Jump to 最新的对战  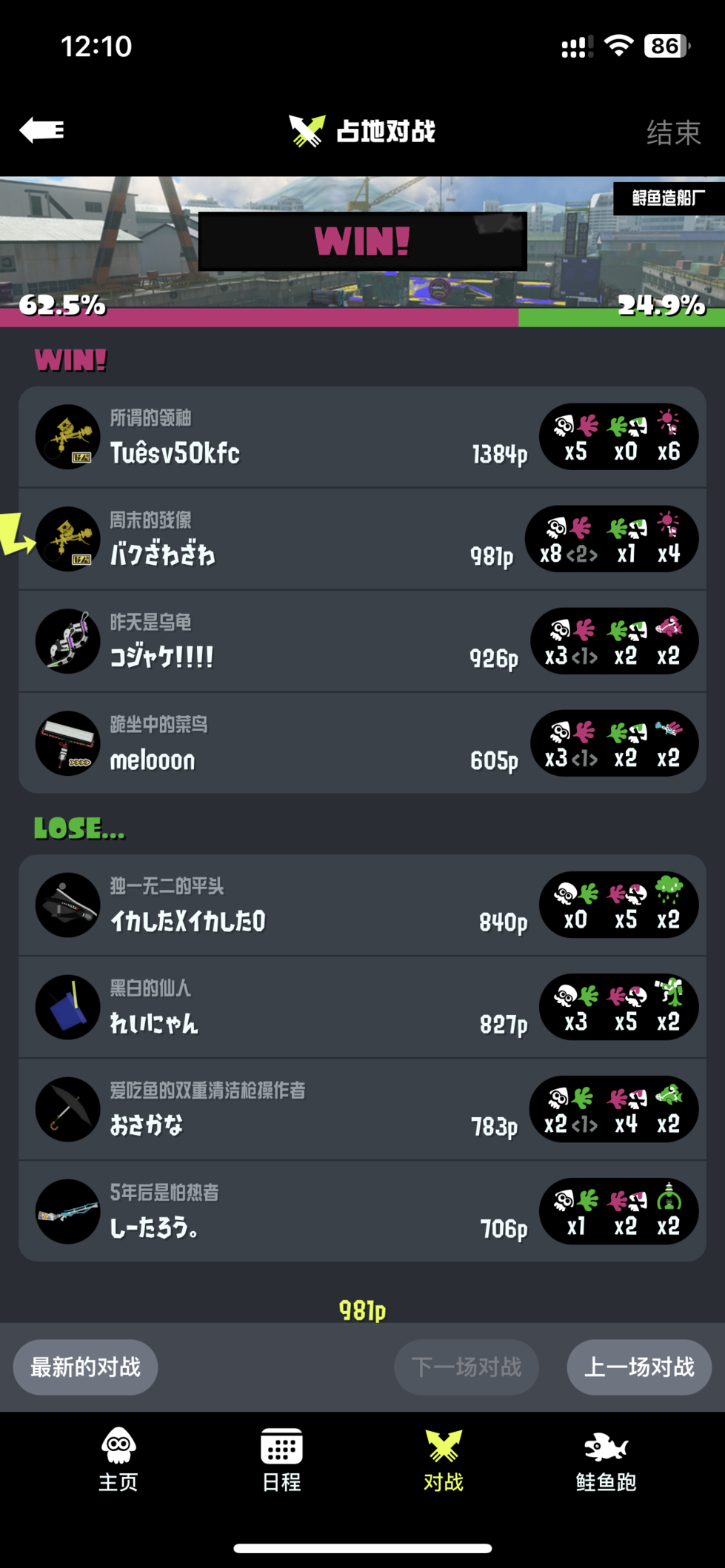tap(85, 1367)
